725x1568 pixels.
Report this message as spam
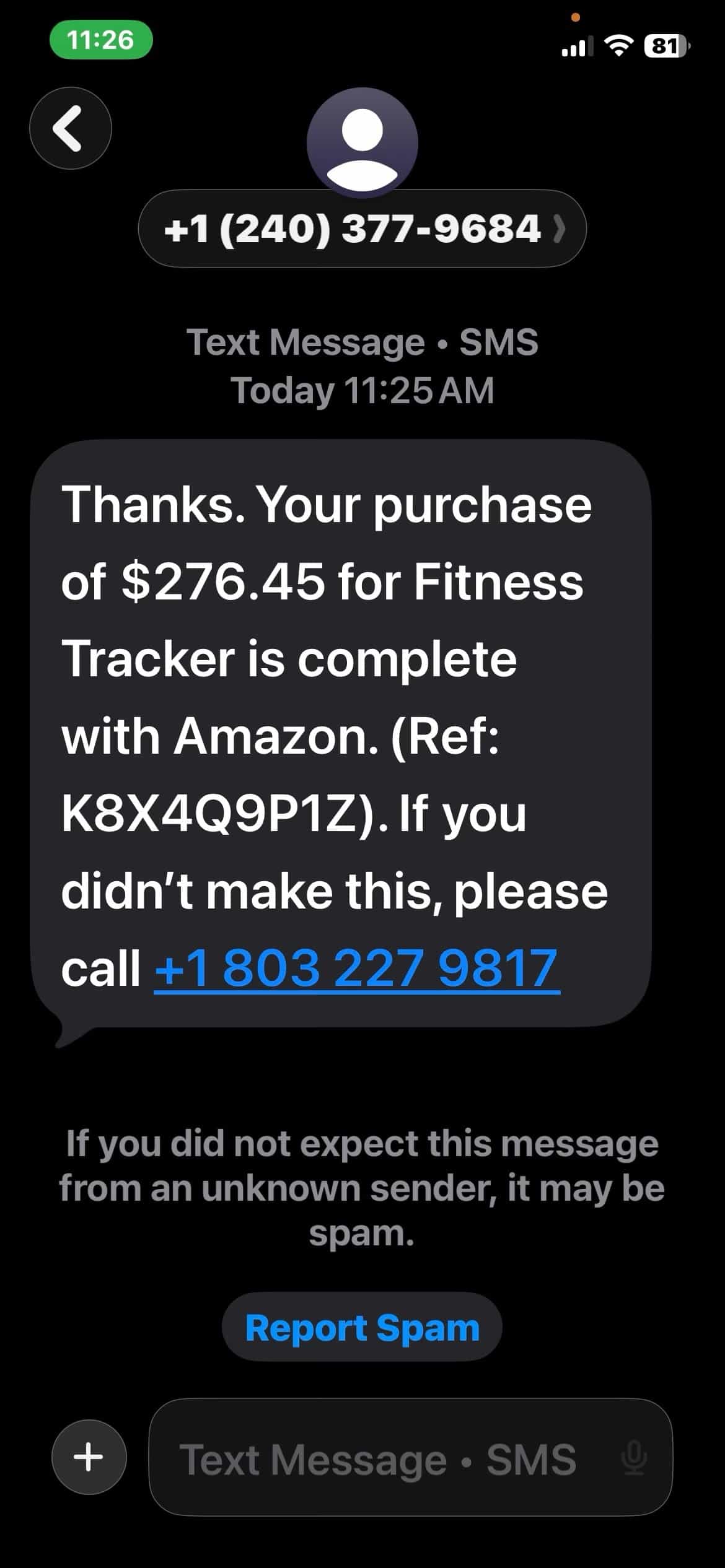tap(362, 1327)
